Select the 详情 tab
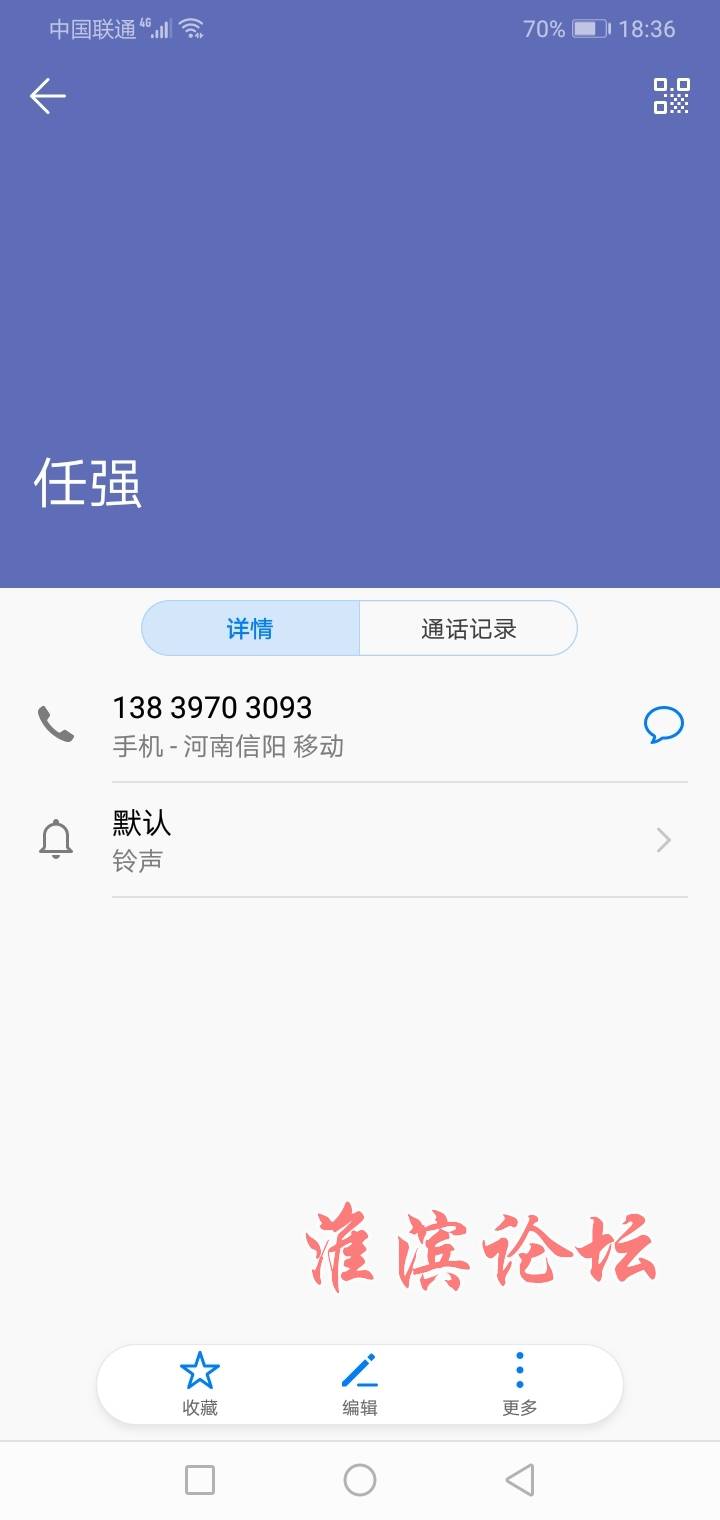The width and height of the screenshot is (720, 1520). coord(250,629)
